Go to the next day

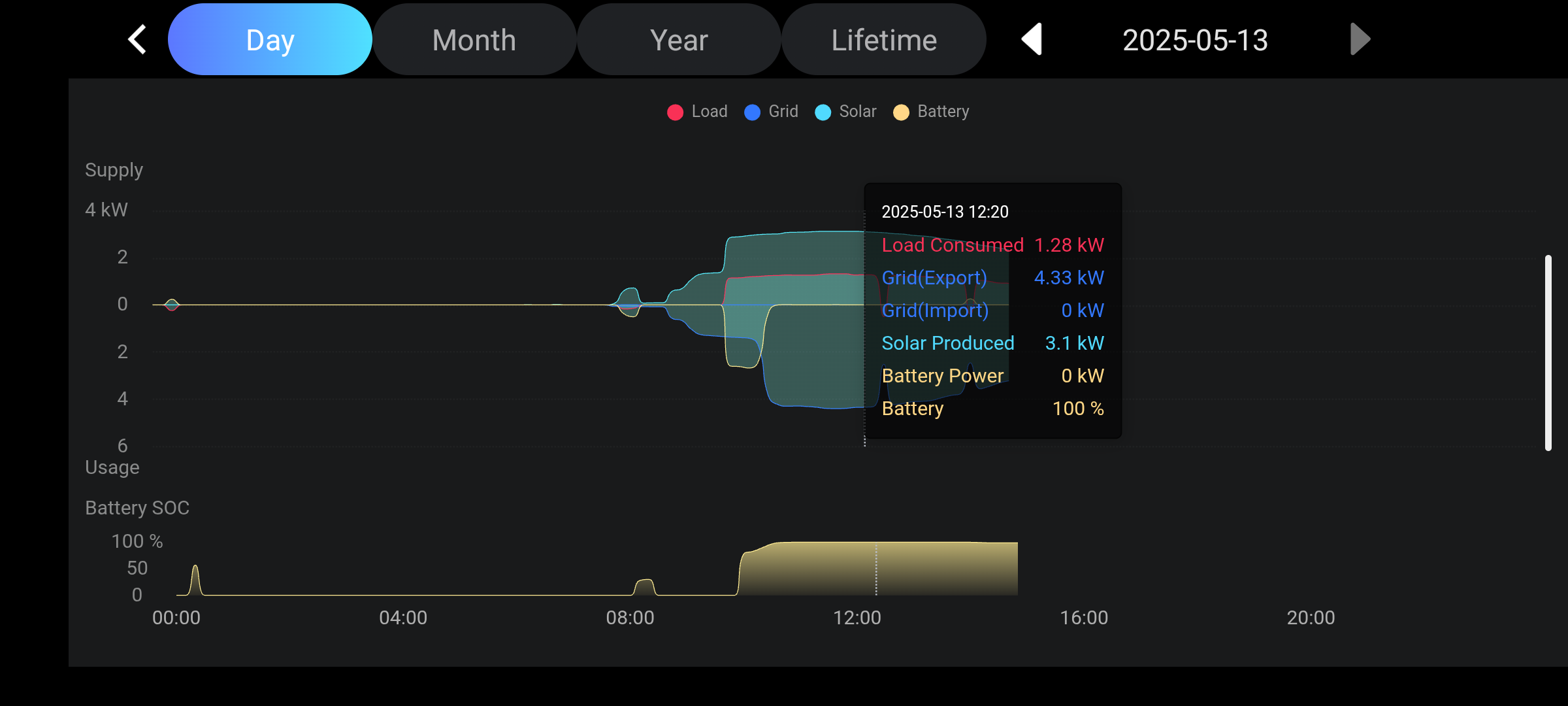tap(1360, 40)
